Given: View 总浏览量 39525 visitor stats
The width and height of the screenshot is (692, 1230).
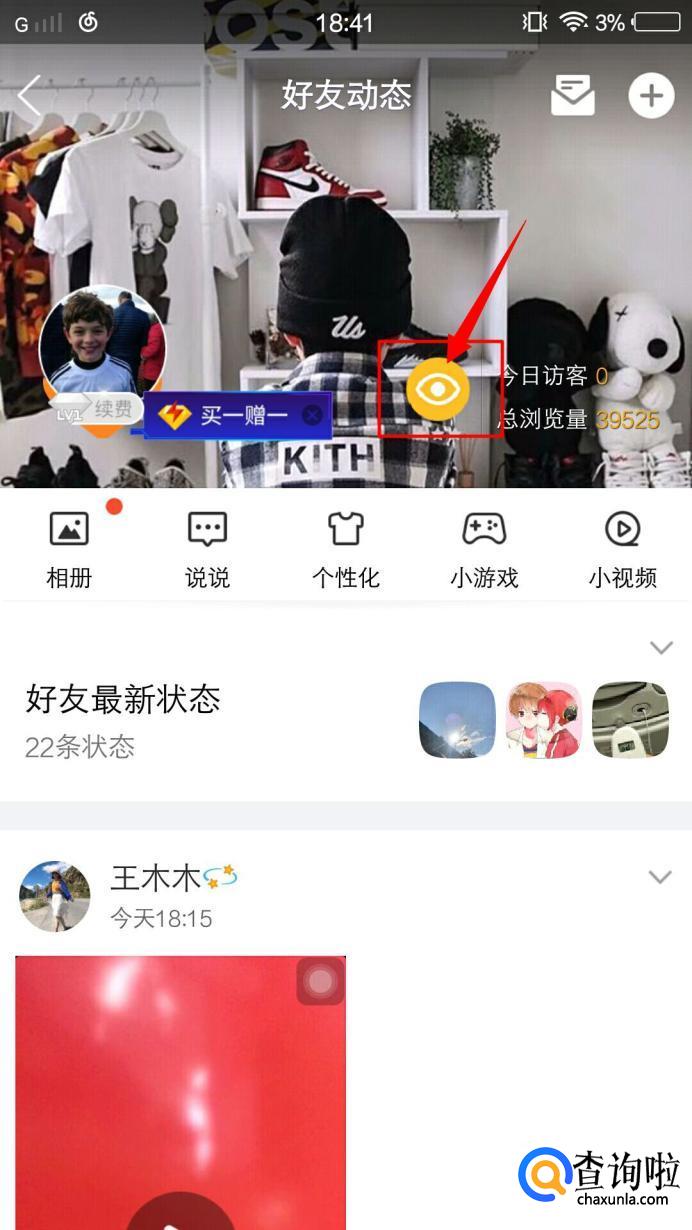Looking at the screenshot, I should 580,419.
